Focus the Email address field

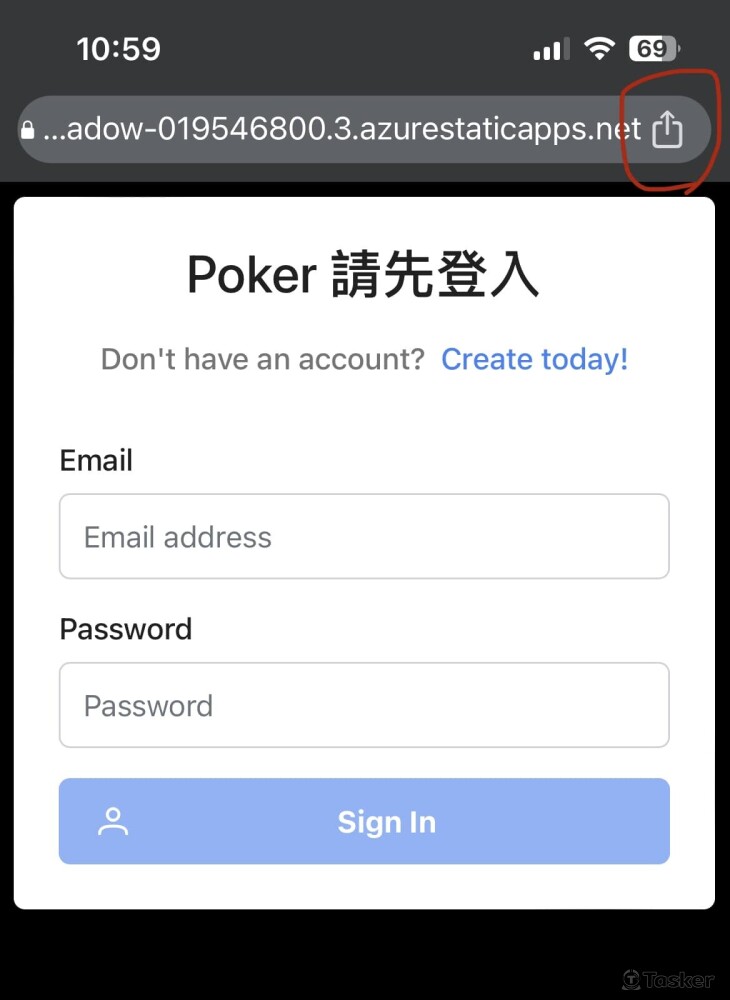pos(364,537)
